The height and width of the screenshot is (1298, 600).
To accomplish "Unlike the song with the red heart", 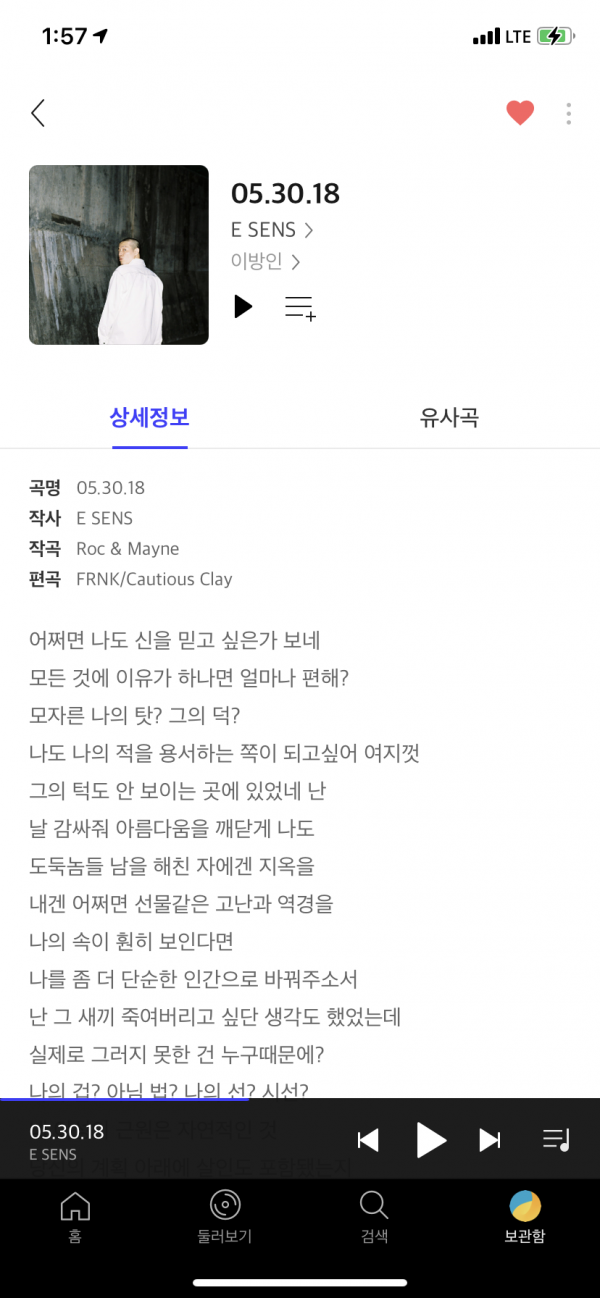I will 520,113.
